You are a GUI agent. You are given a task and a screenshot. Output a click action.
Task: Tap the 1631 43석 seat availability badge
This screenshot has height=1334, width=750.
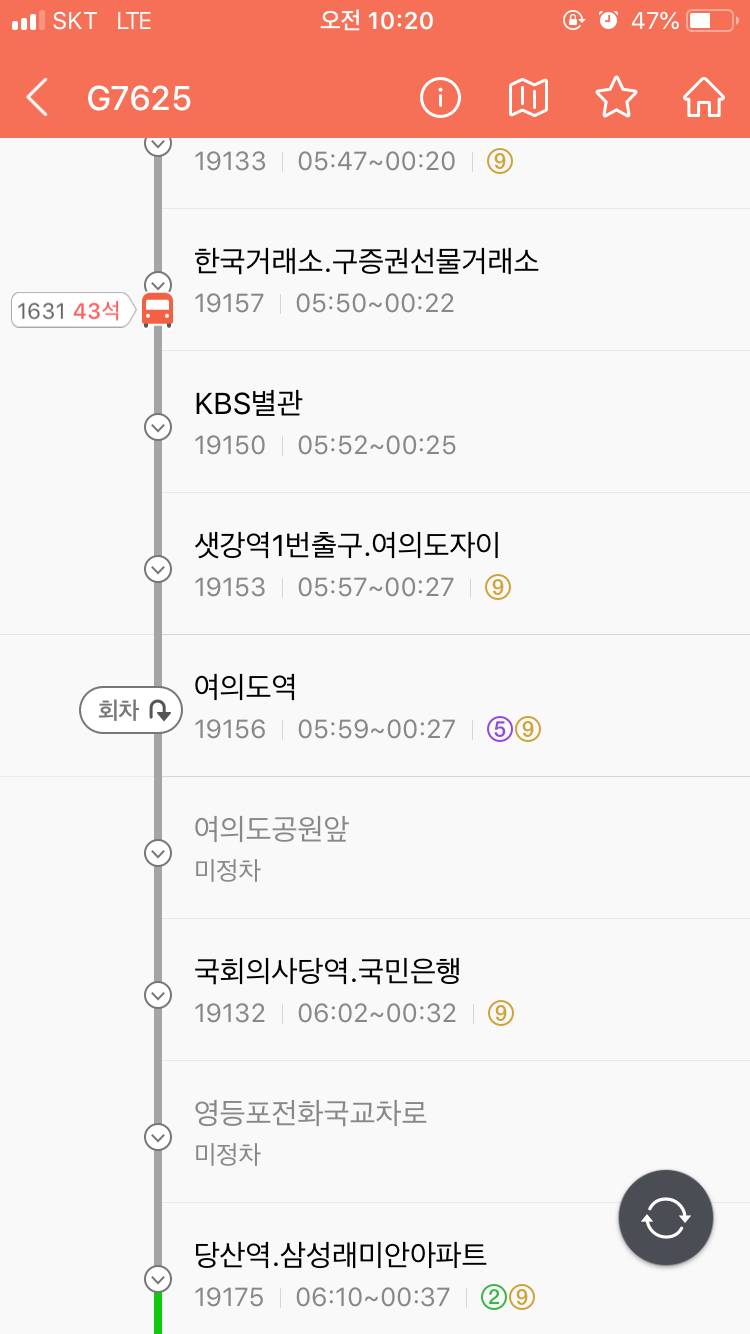(70, 311)
